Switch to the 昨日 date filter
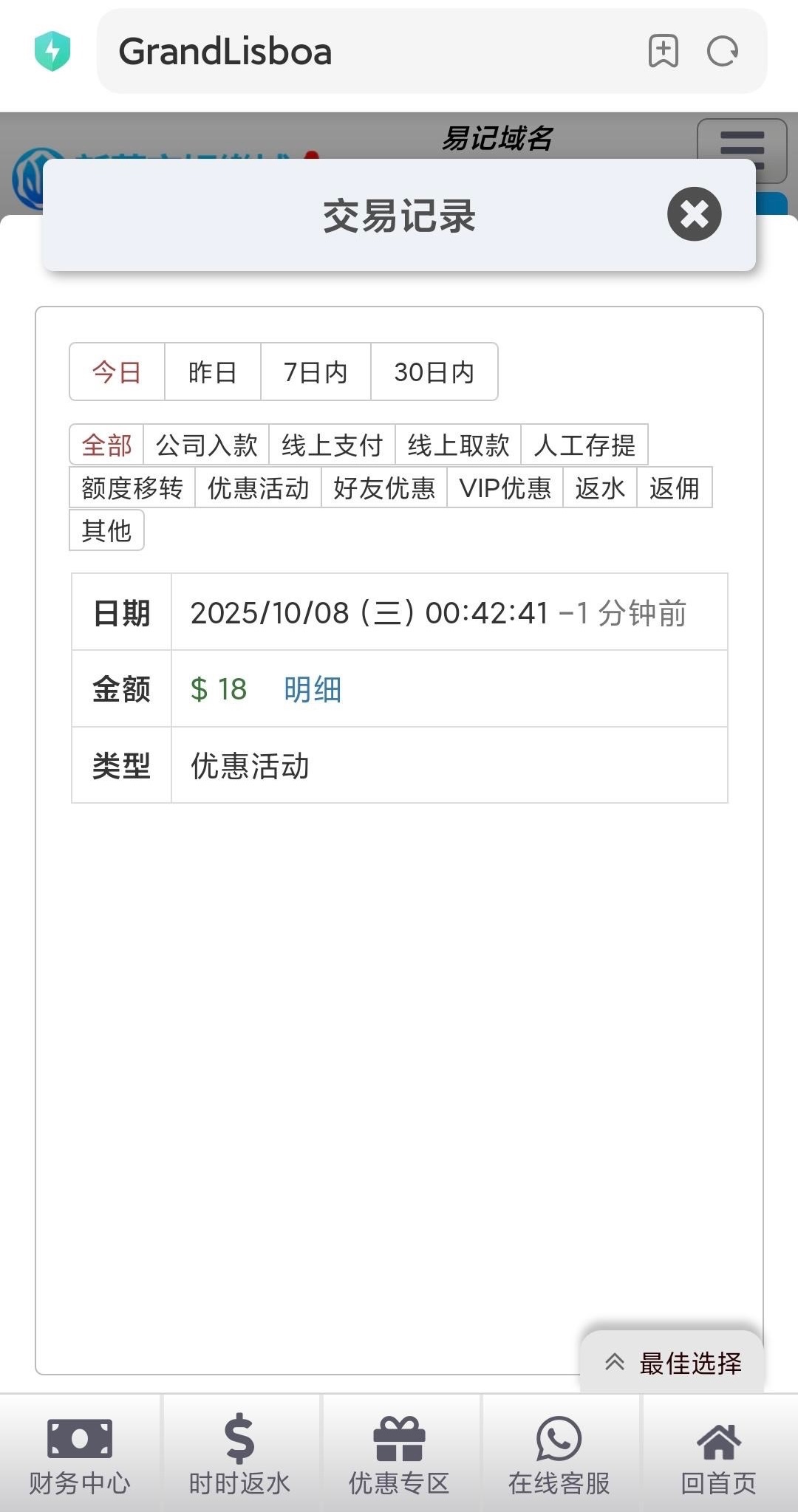This screenshot has height=1512, width=798. [x=212, y=372]
